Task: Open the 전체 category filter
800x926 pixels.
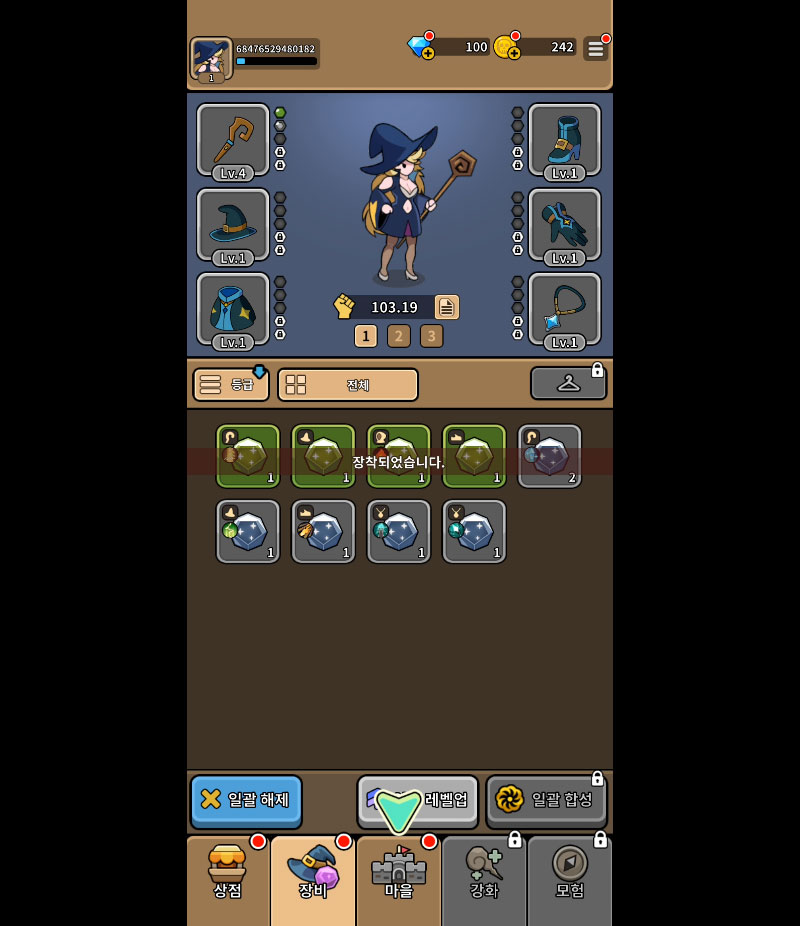Action: [347, 384]
